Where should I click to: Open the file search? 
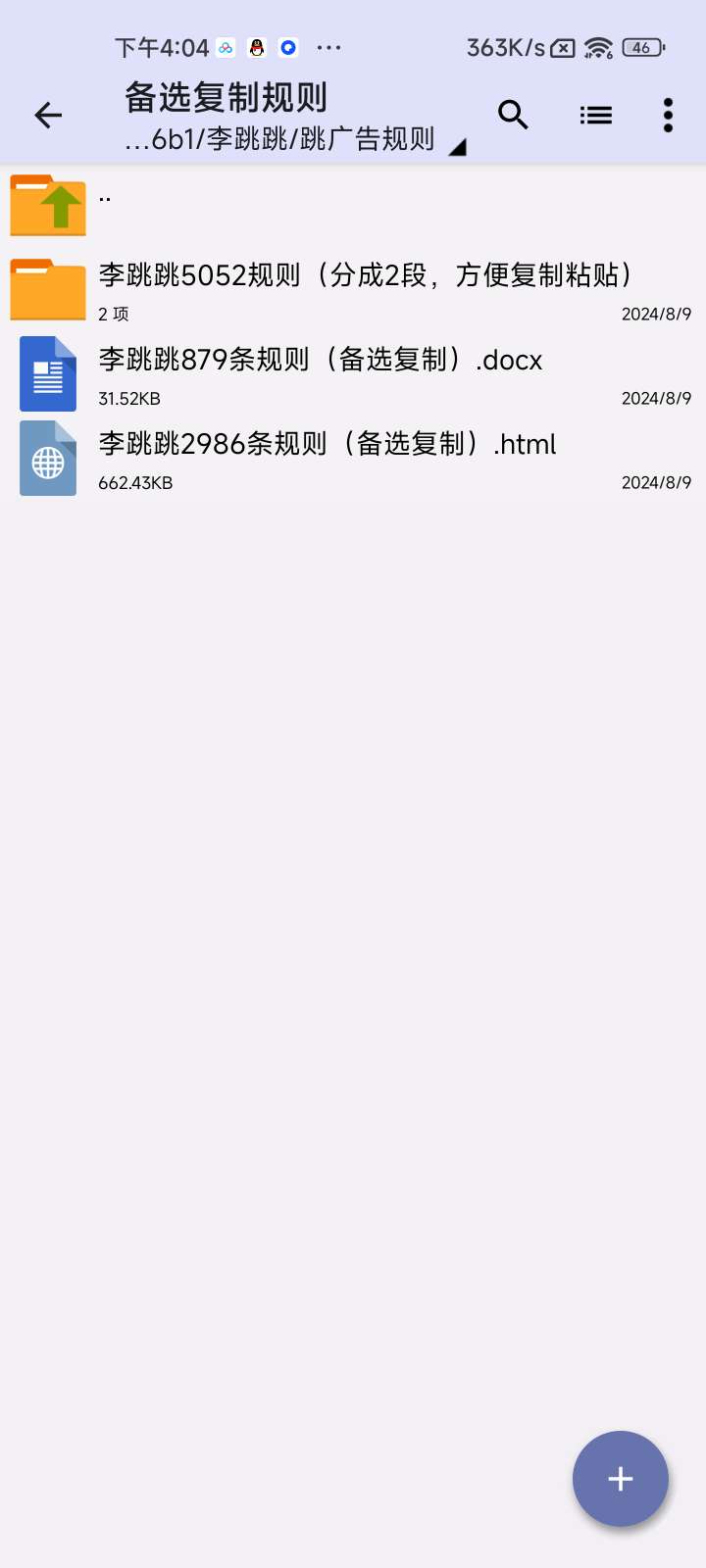point(513,116)
